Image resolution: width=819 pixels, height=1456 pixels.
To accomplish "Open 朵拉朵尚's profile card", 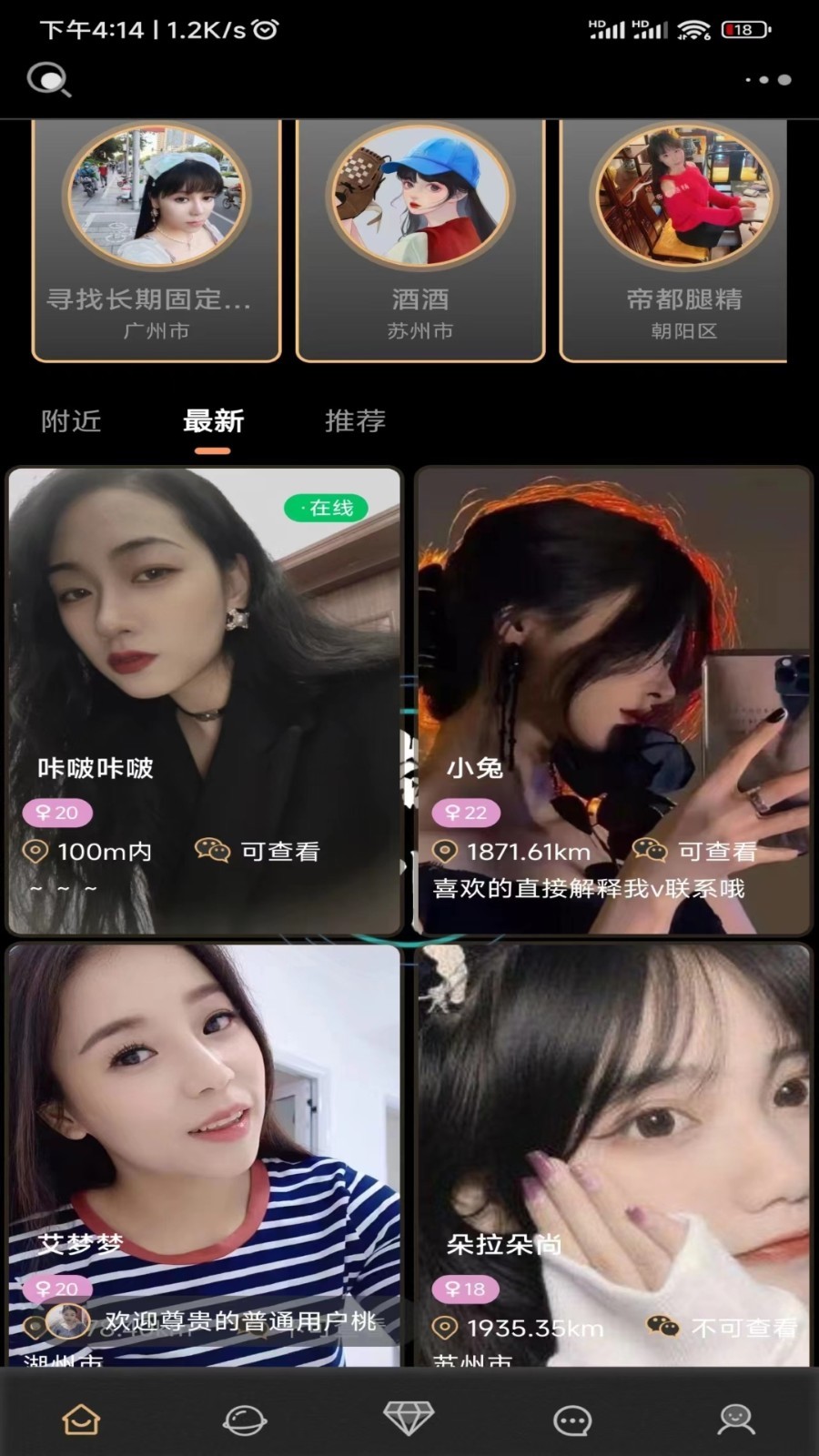I will [613, 1156].
